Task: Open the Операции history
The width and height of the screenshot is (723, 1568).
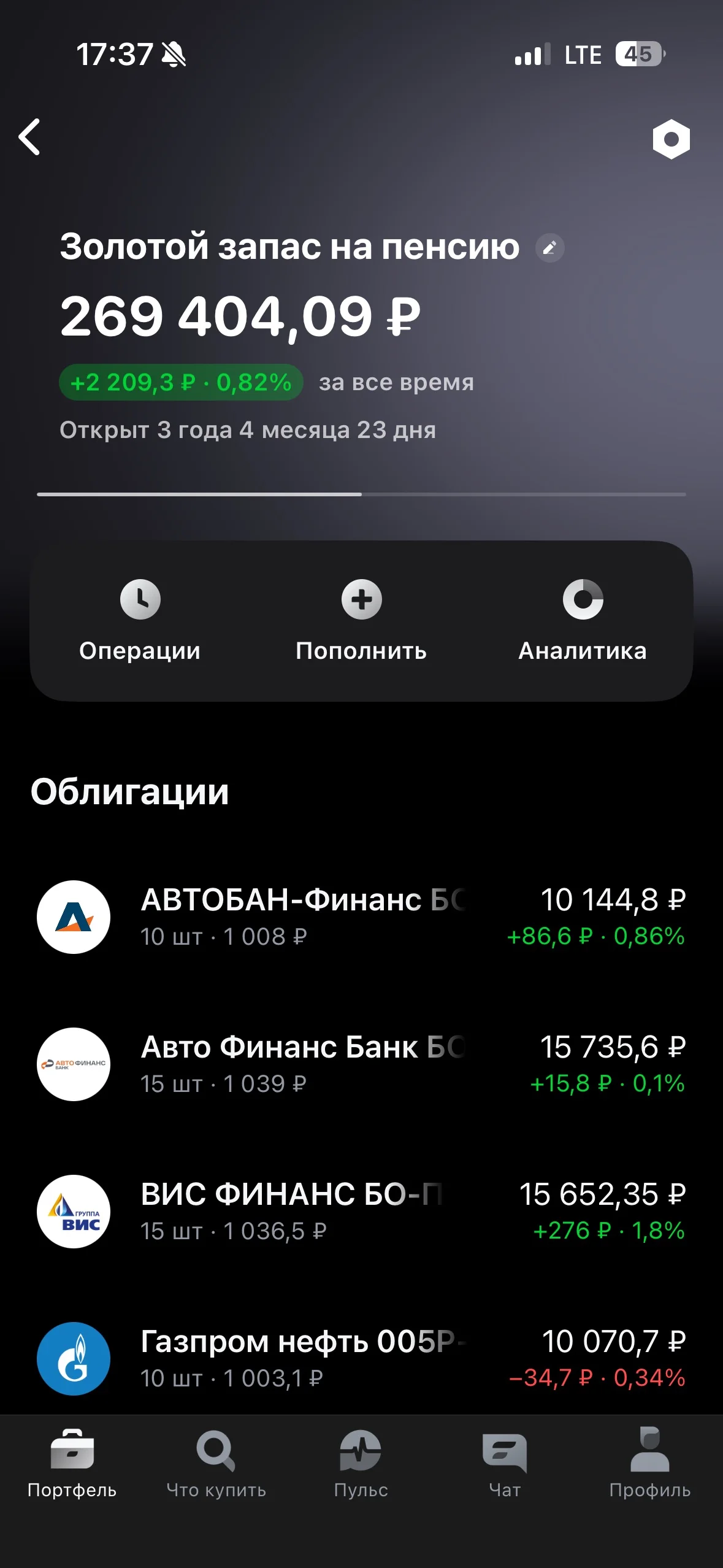Action: click(x=140, y=620)
